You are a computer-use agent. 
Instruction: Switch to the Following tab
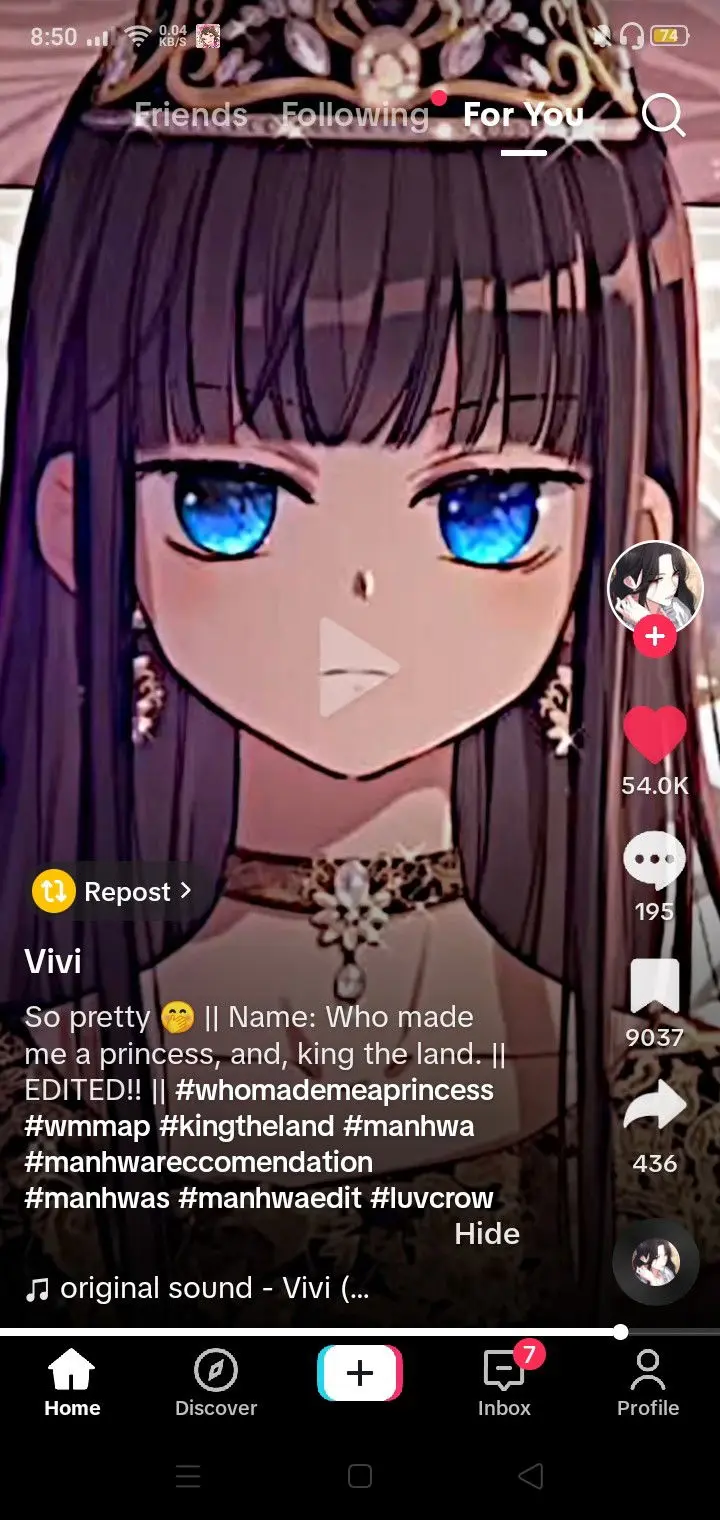point(355,115)
